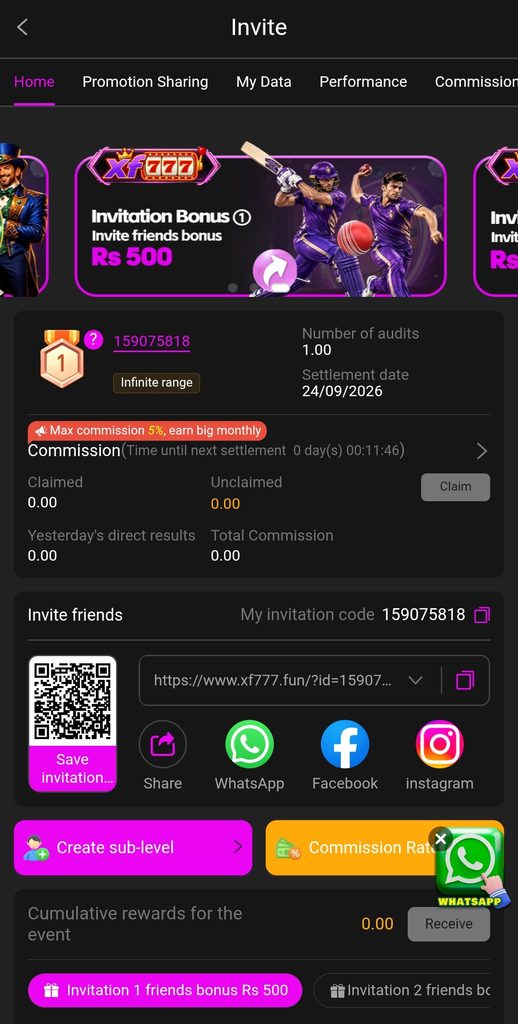Open the Invitation Bonus Rs 500 banner
Viewport: 518px width, 1024px height.
pyautogui.click(x=261, y=226)
